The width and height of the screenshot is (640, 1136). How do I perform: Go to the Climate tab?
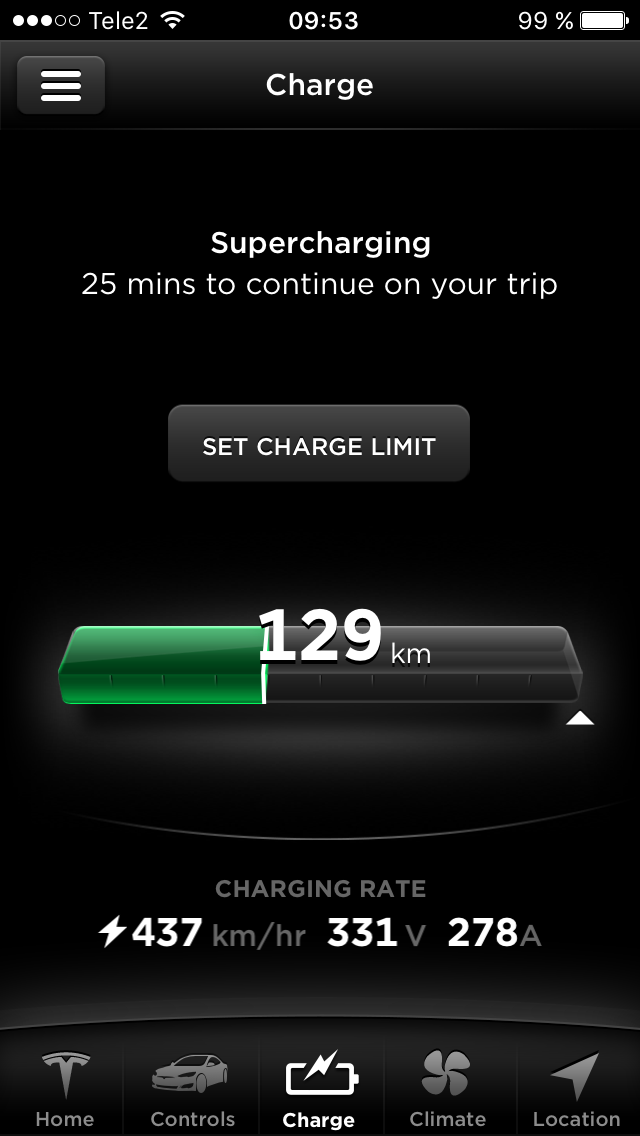[x=447, y=1088]
